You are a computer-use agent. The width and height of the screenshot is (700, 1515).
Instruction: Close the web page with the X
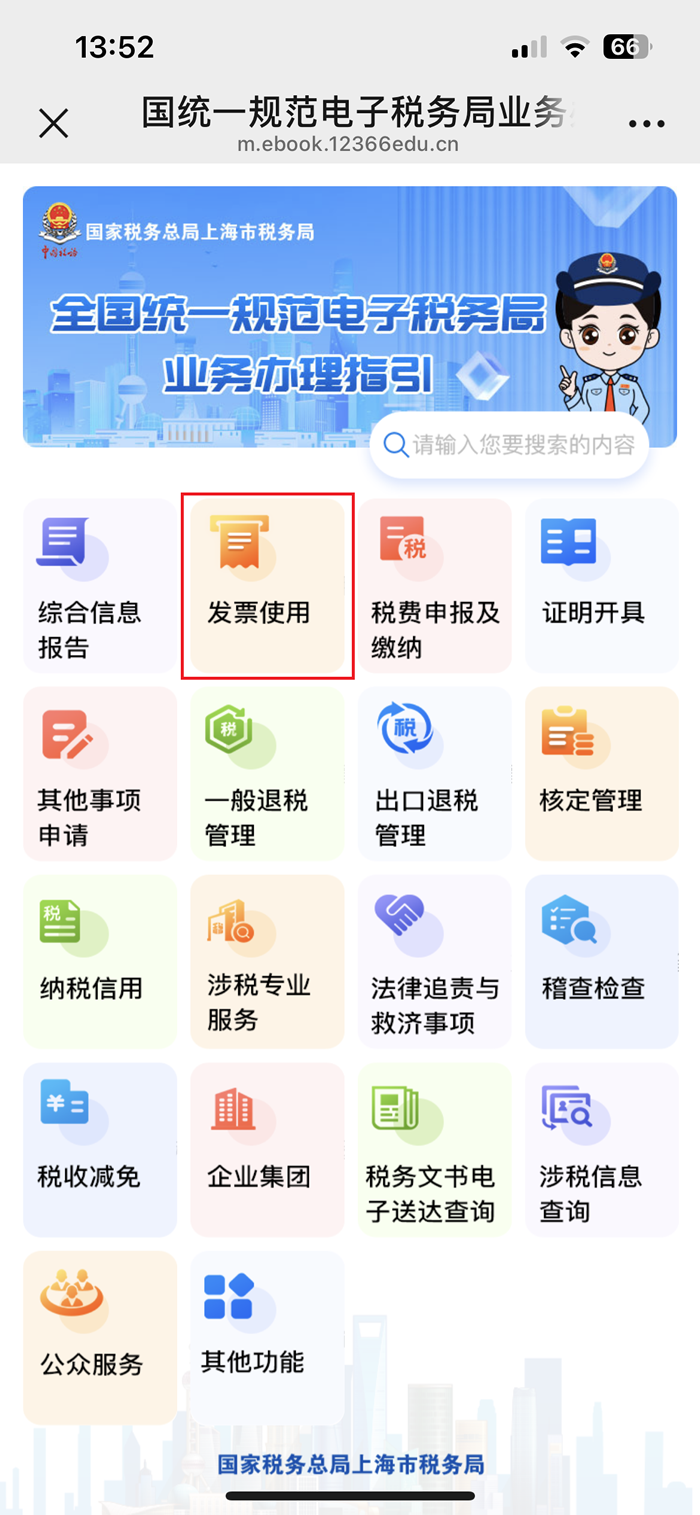53,123
